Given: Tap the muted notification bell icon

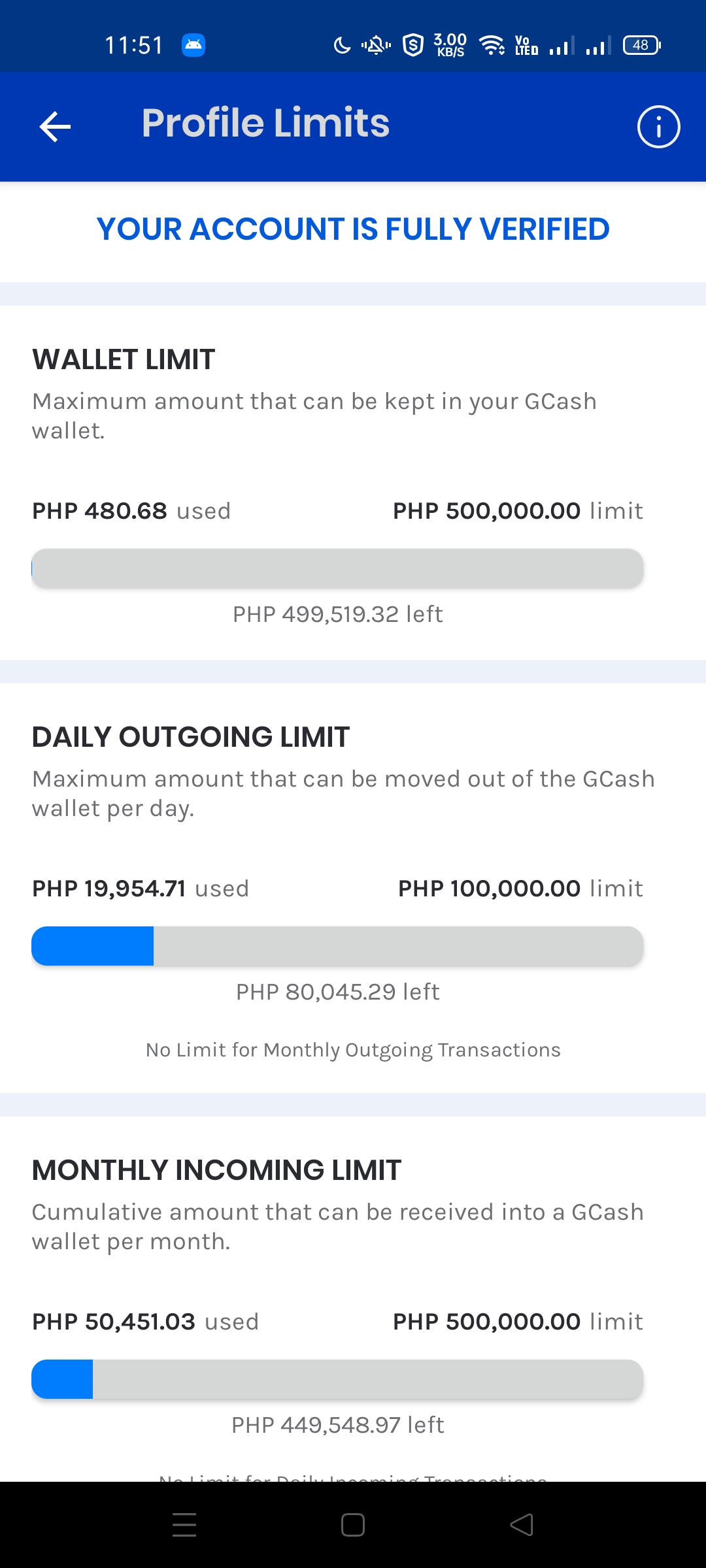Looking at the screenshot, I should 375,44.
